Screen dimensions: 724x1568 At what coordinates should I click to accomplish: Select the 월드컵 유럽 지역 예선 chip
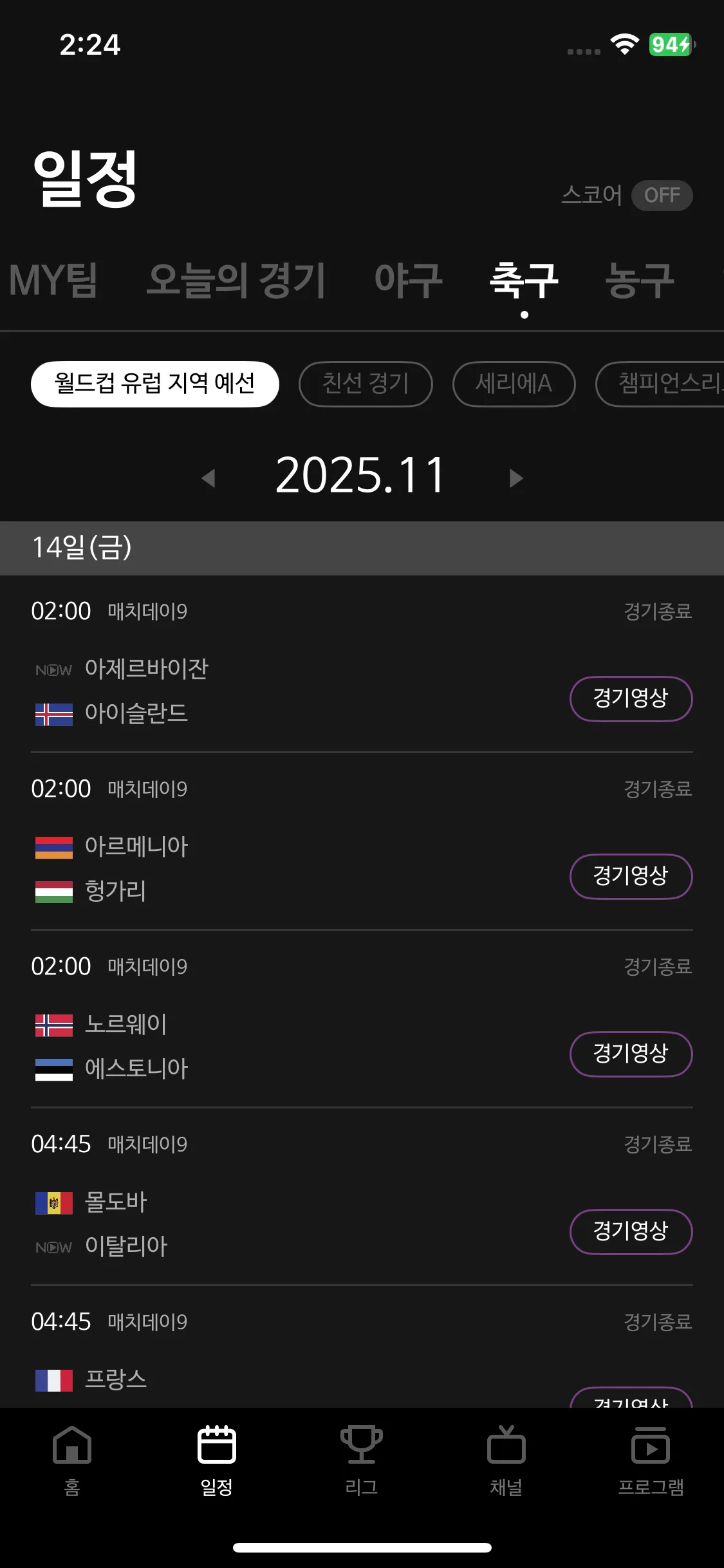(x=155, y=384)
